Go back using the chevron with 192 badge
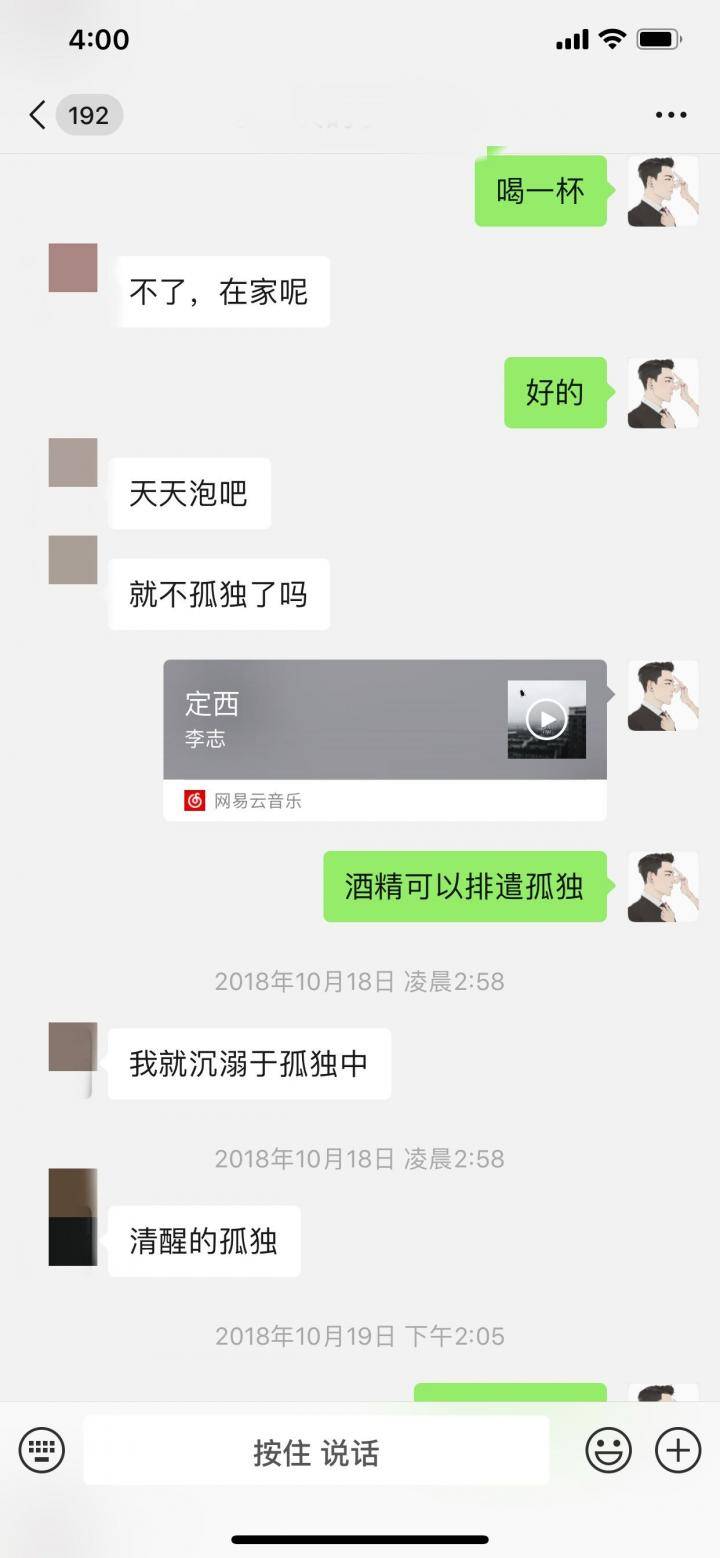 click(70, 114)
